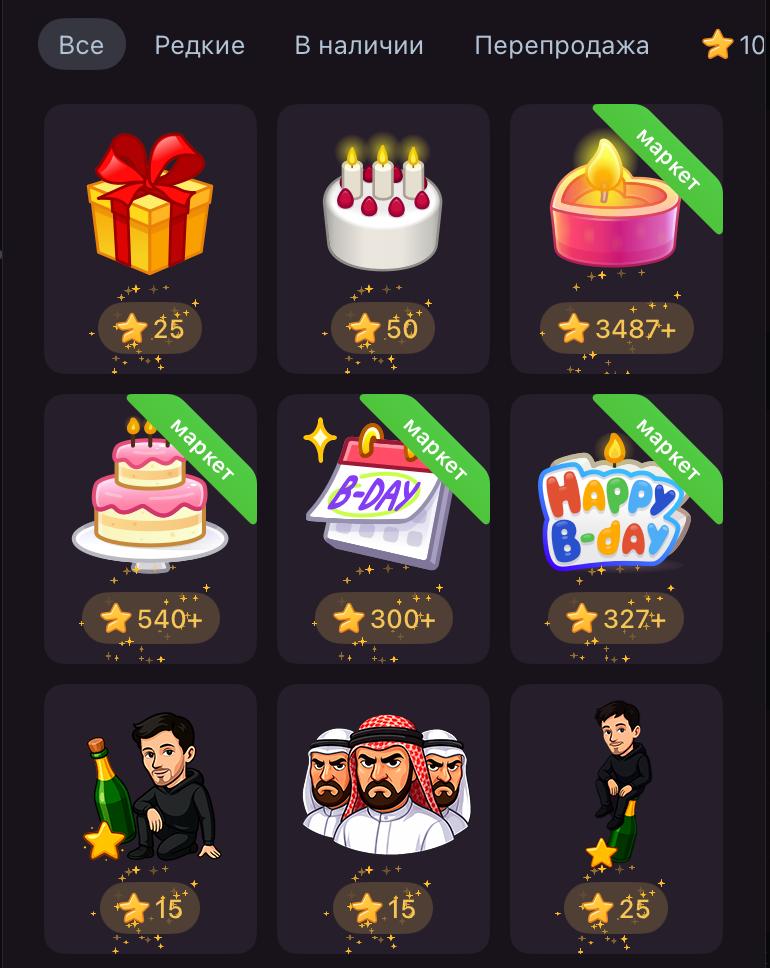The image size is (770, 968).
Task: Open the red-bow gift box for 25 stars
Action: point(150,238)
